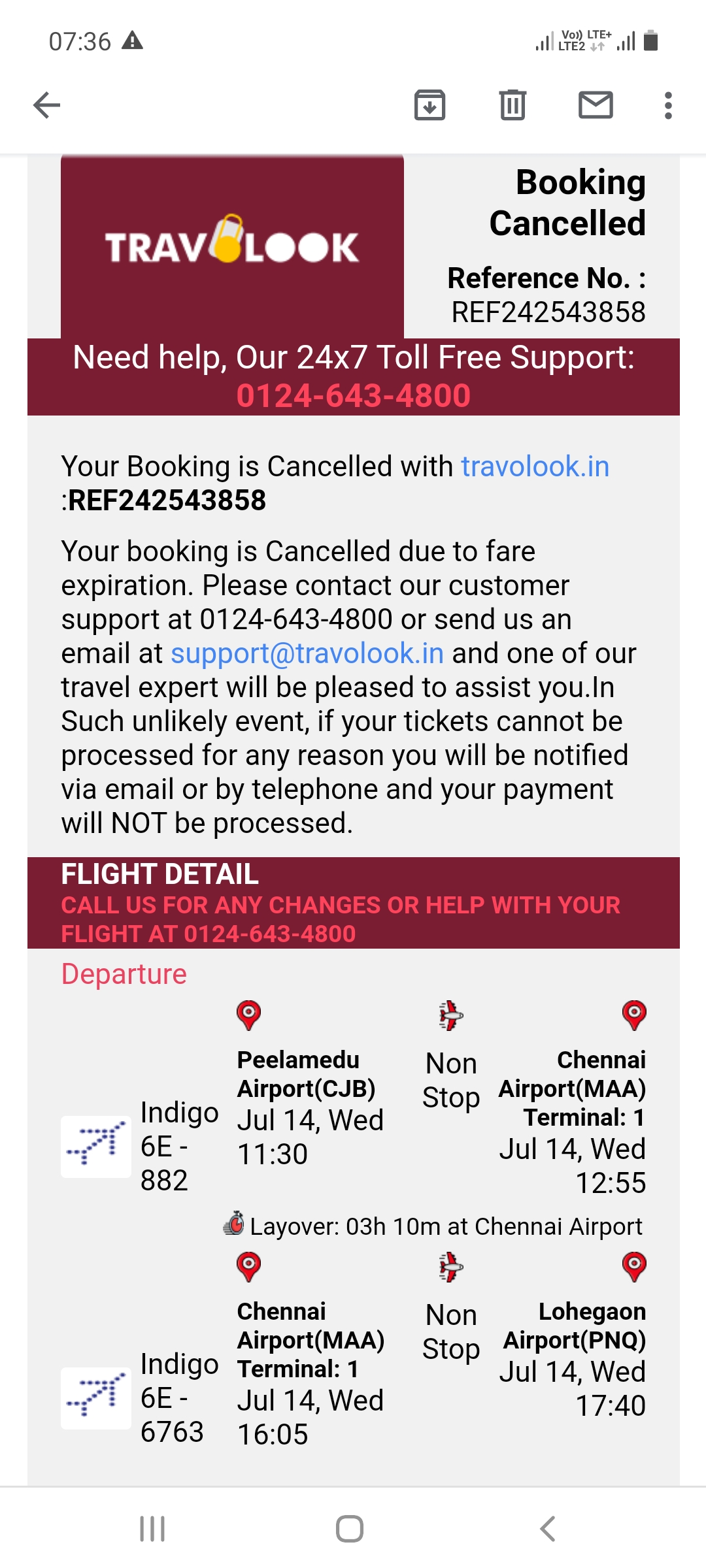Go back to the inbox
This screenshot has height=1568, width=706.
coord(46,105)
